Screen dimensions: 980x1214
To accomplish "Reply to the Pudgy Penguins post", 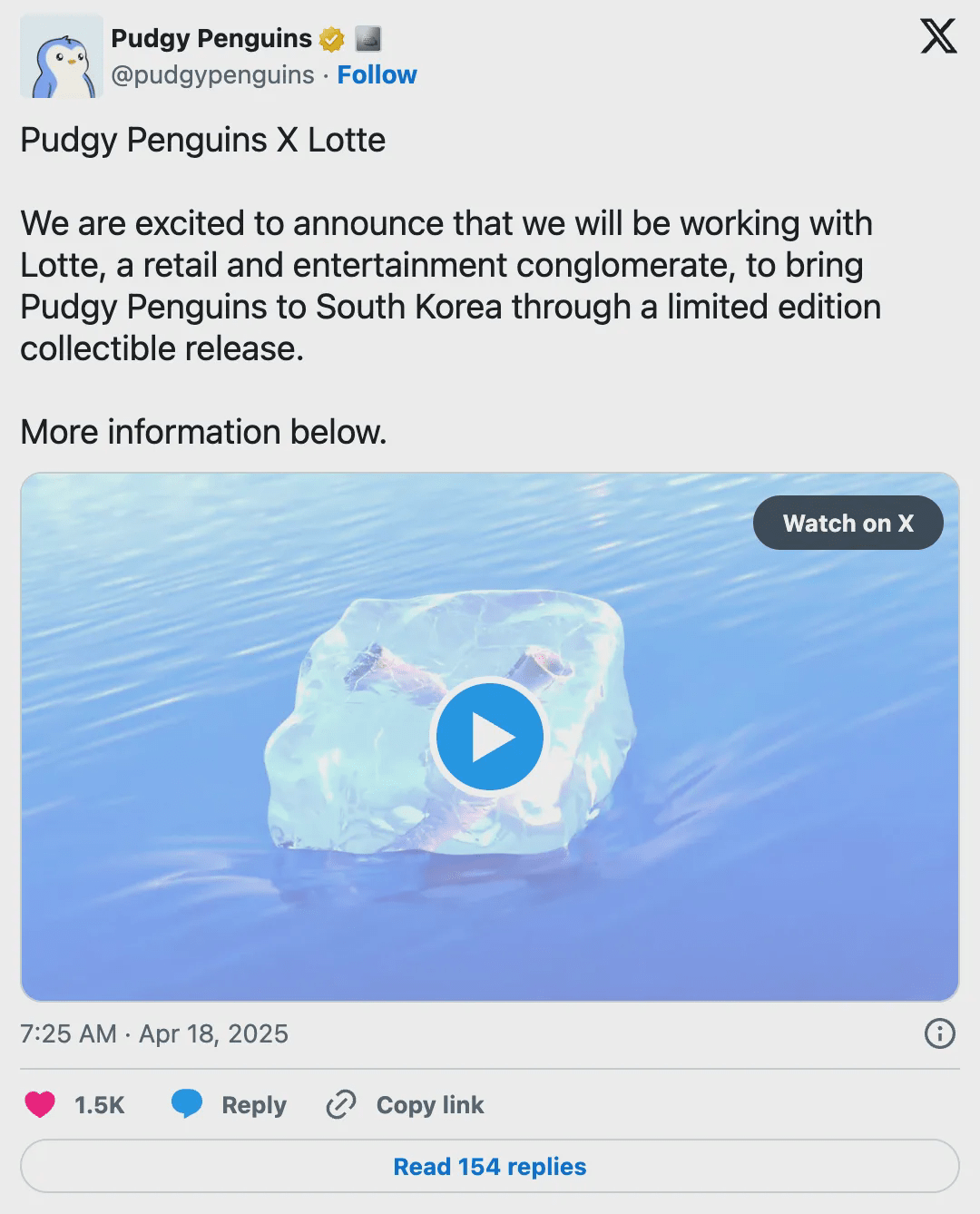I will (x=230, y=1104).
